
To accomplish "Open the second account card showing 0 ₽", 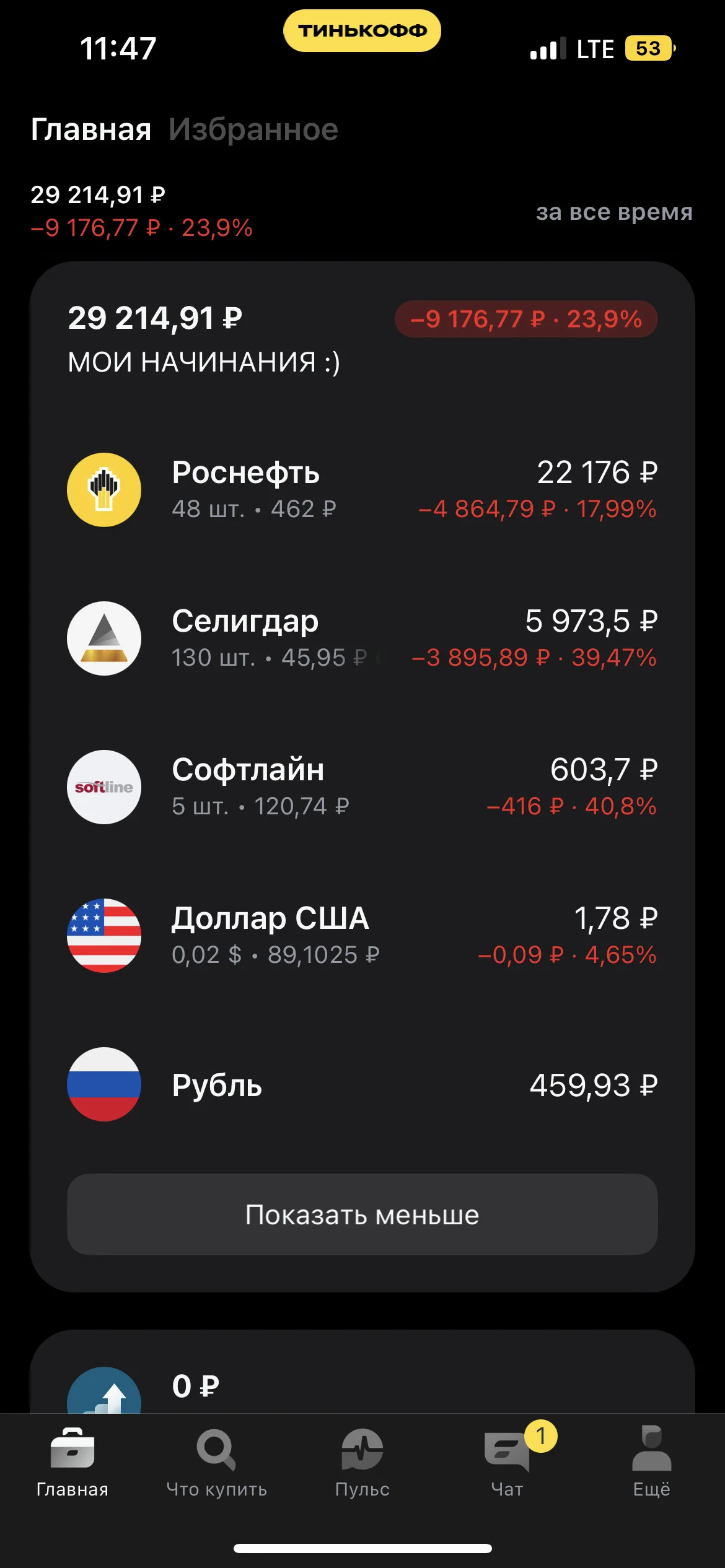I will click(362, 1372).
